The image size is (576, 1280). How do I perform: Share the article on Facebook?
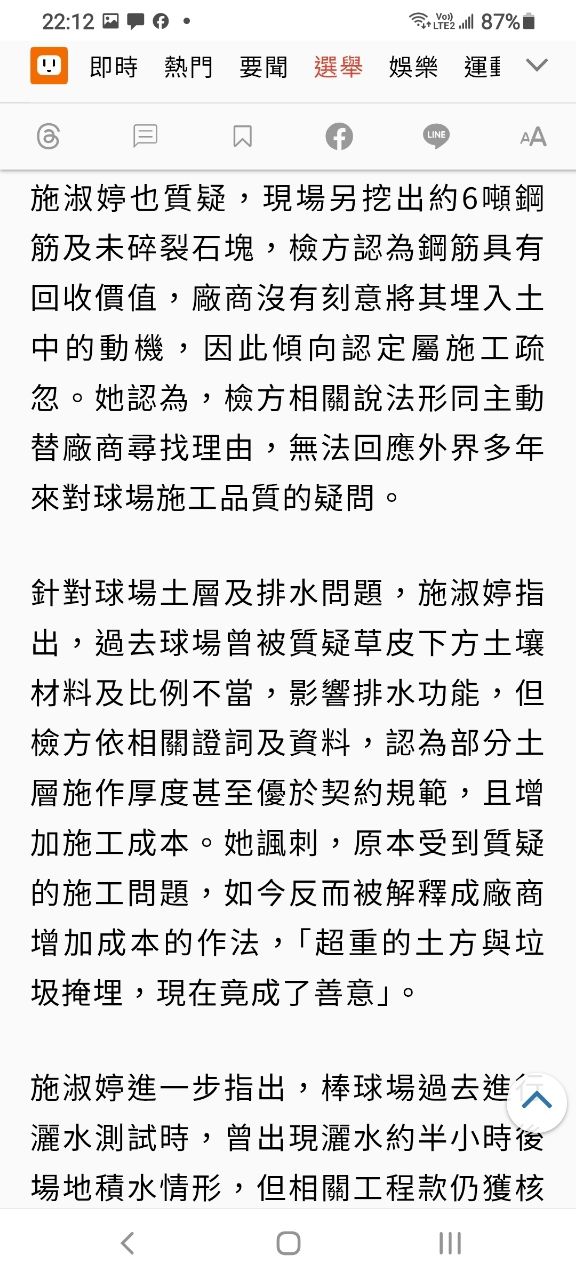coord(339,137)
